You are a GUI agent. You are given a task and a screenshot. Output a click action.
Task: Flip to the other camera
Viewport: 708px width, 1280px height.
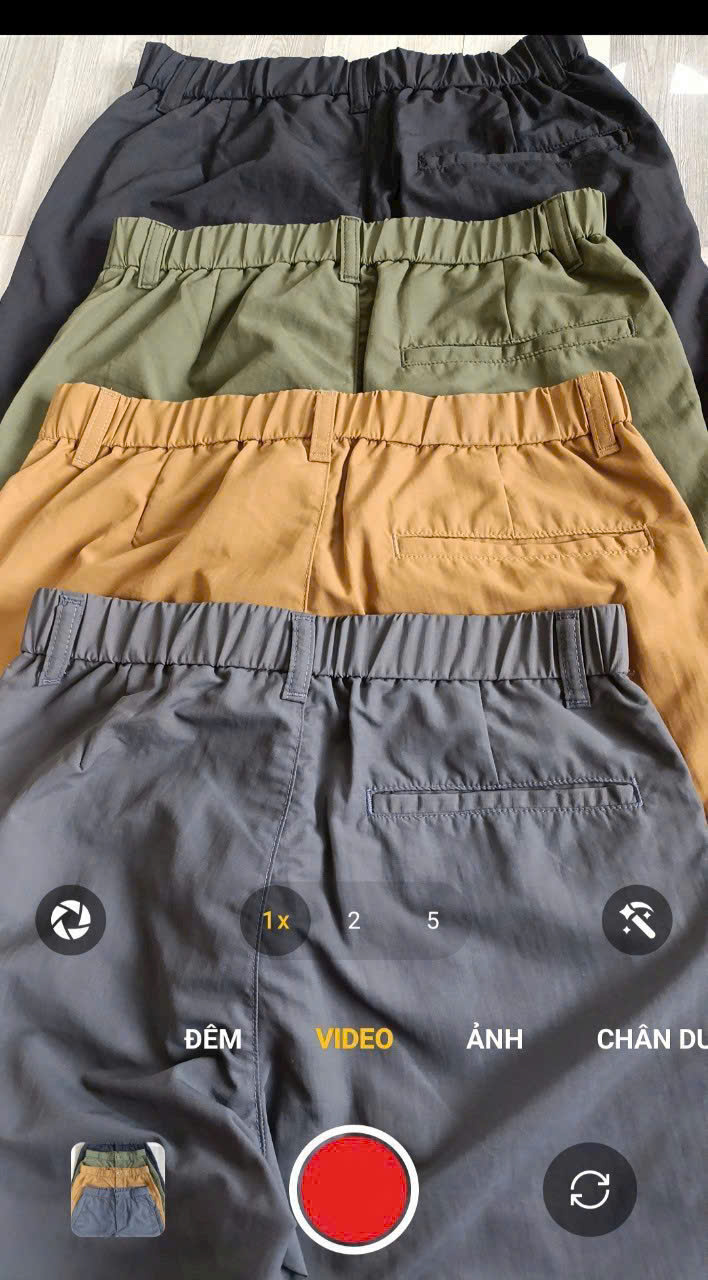[x=589, y=1190]
